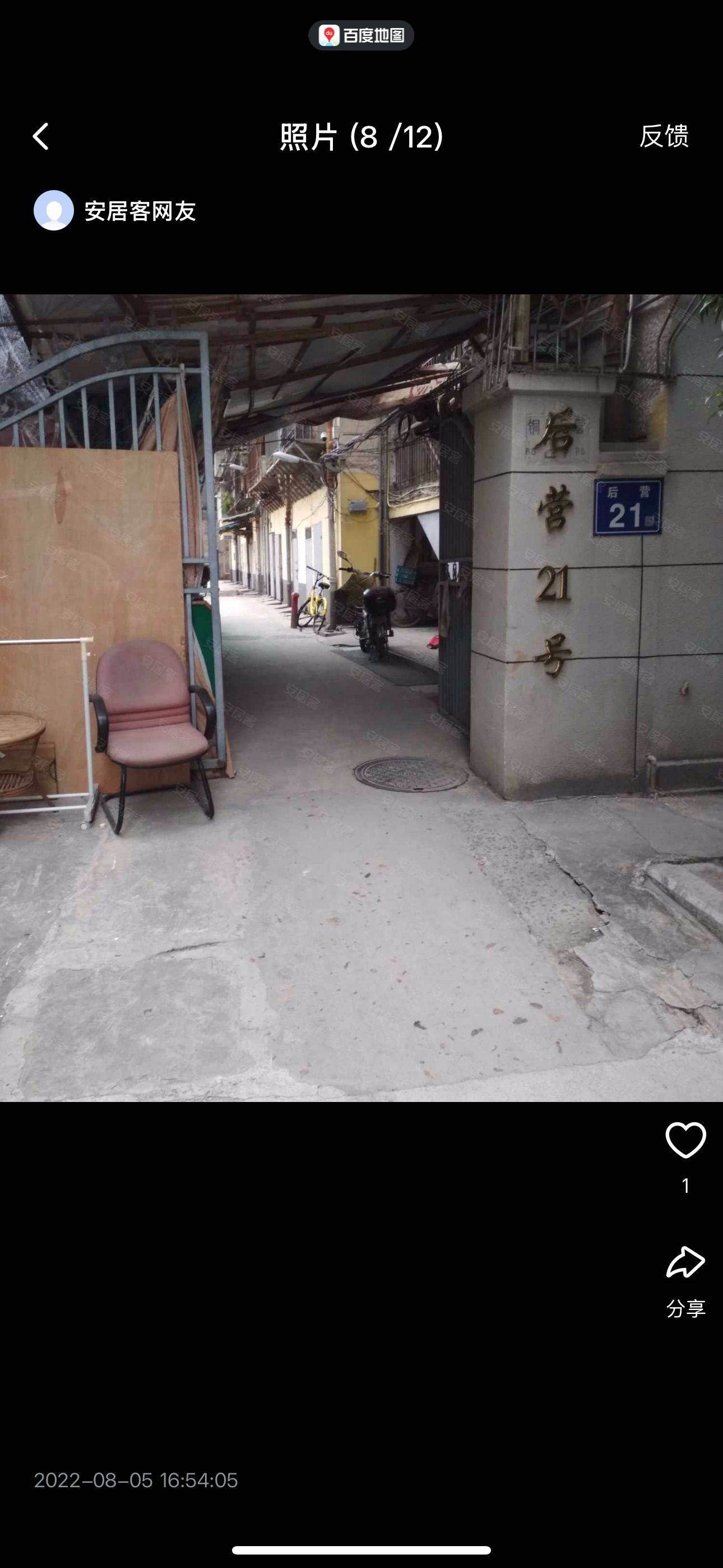The height and width of the screenshot is (1568, 723).
Task: Open the 照片 (8/12) photo counter title
Action: [360, 136]
